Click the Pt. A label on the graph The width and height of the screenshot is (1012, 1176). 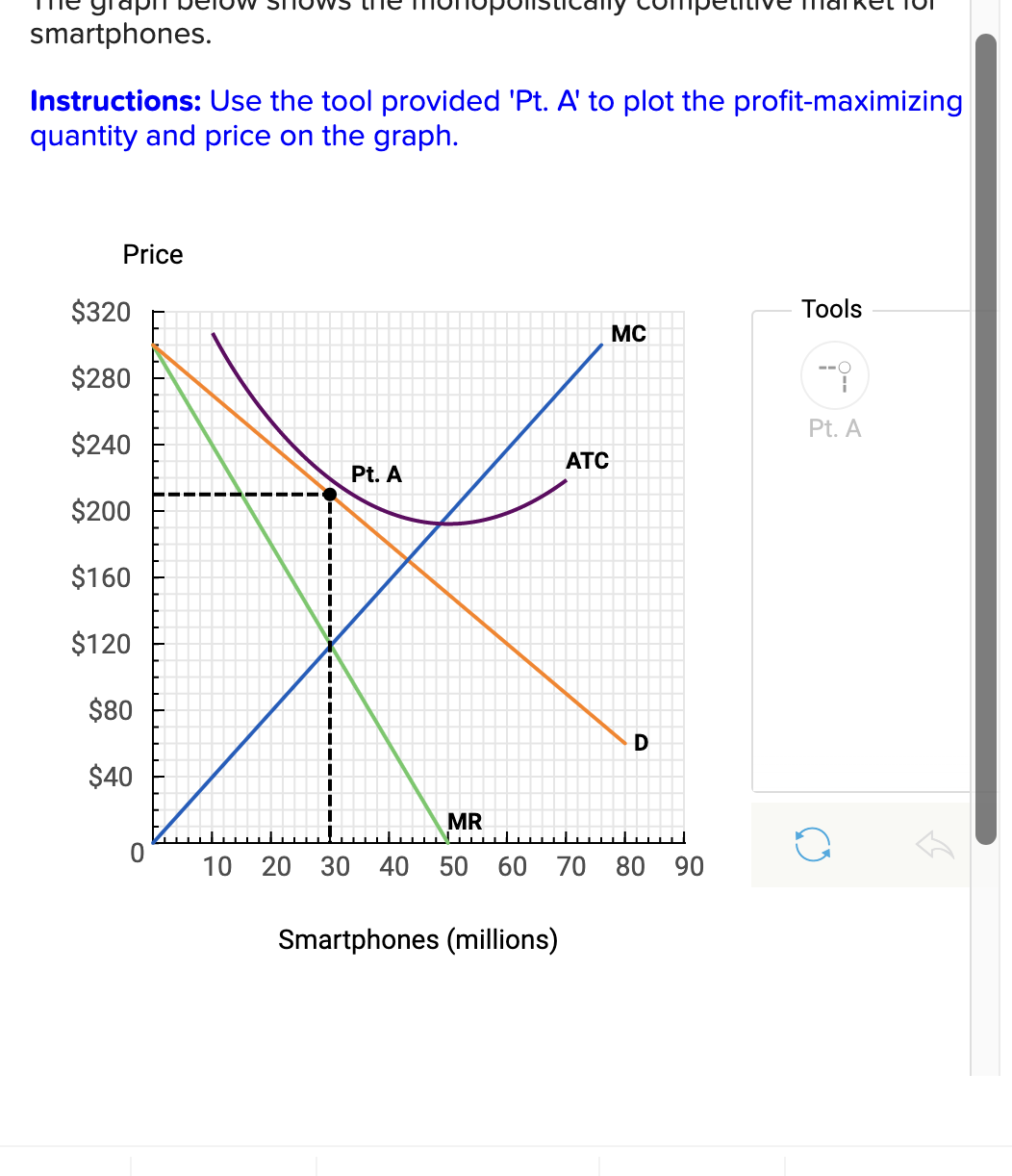tap(377, 473)
